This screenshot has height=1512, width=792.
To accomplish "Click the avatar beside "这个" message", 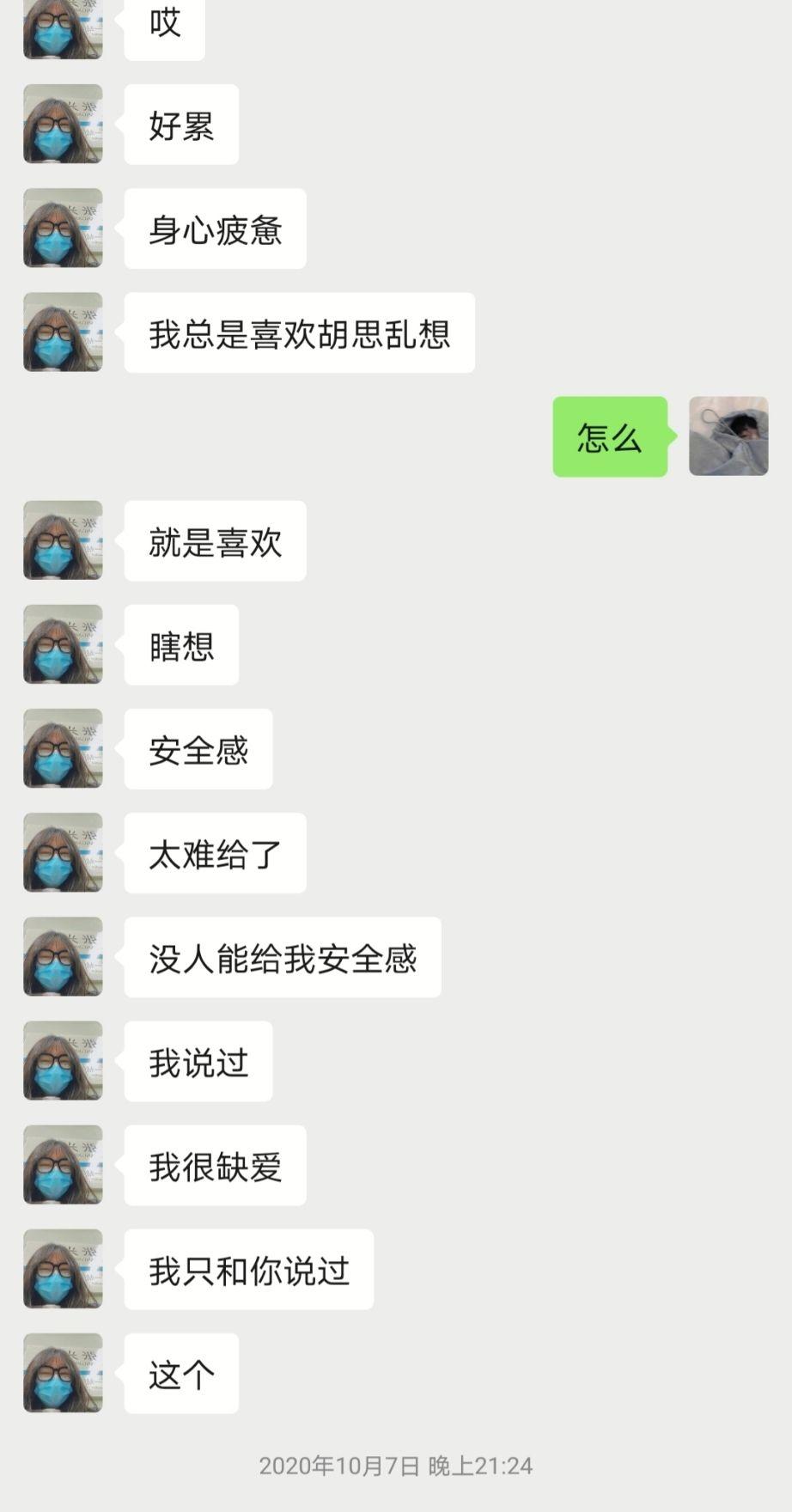I will 62,1373.
